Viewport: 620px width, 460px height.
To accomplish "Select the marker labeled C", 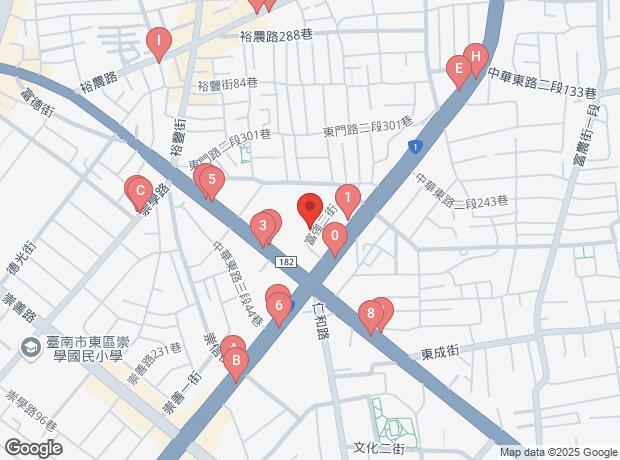I will click(x=140, y=190).
